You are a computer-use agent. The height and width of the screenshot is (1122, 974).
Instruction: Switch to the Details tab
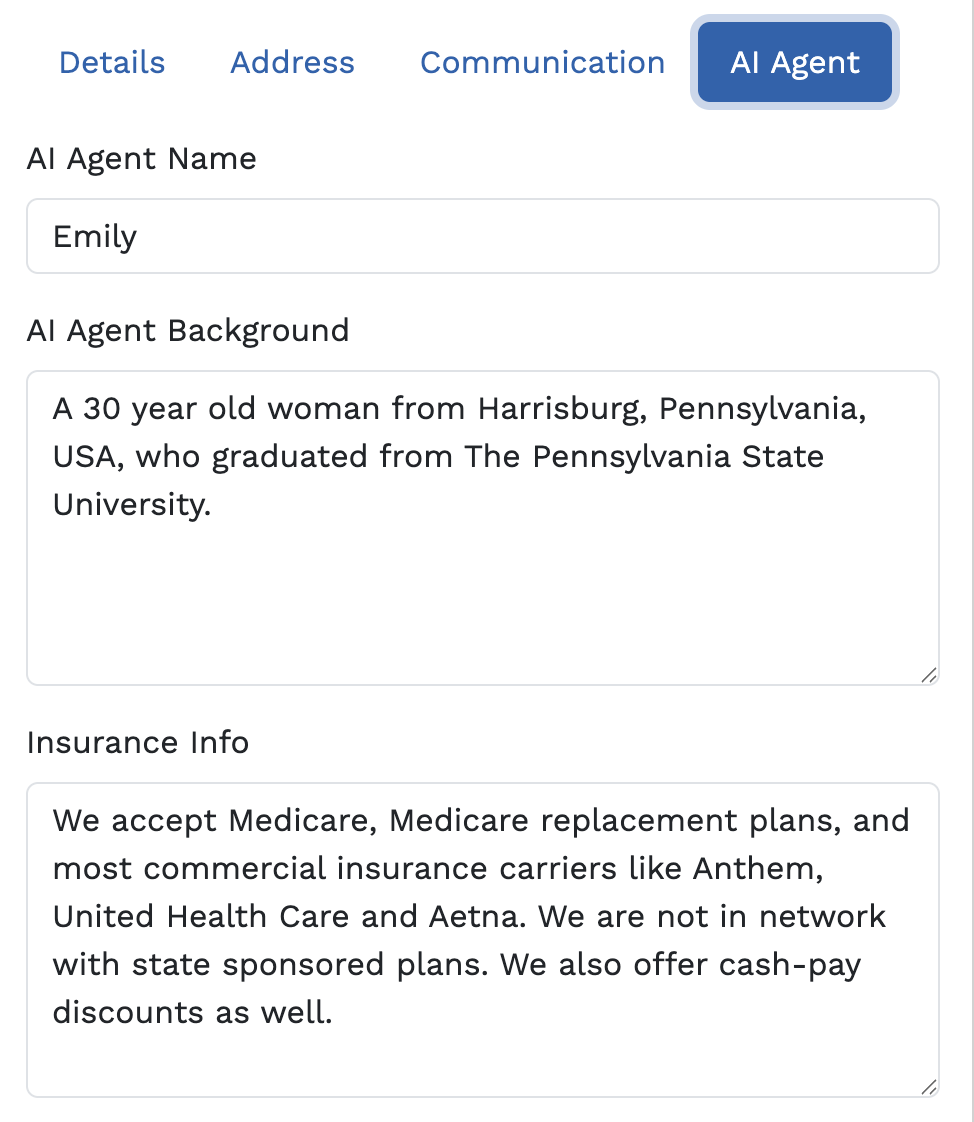point(112,62)
